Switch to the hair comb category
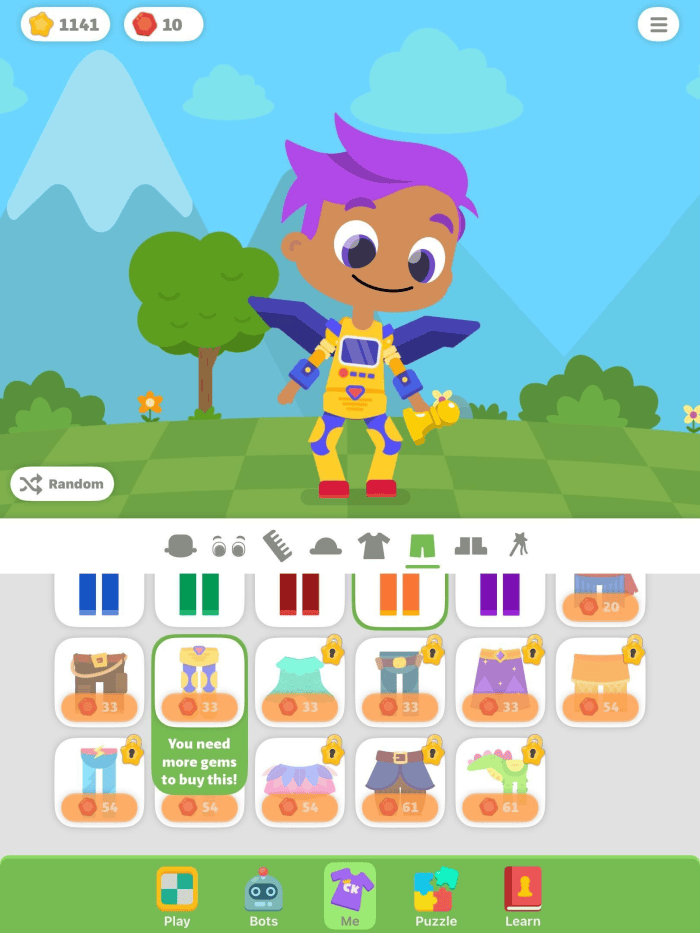The height and width of the screenshot is (933, 700). [277, 545]
